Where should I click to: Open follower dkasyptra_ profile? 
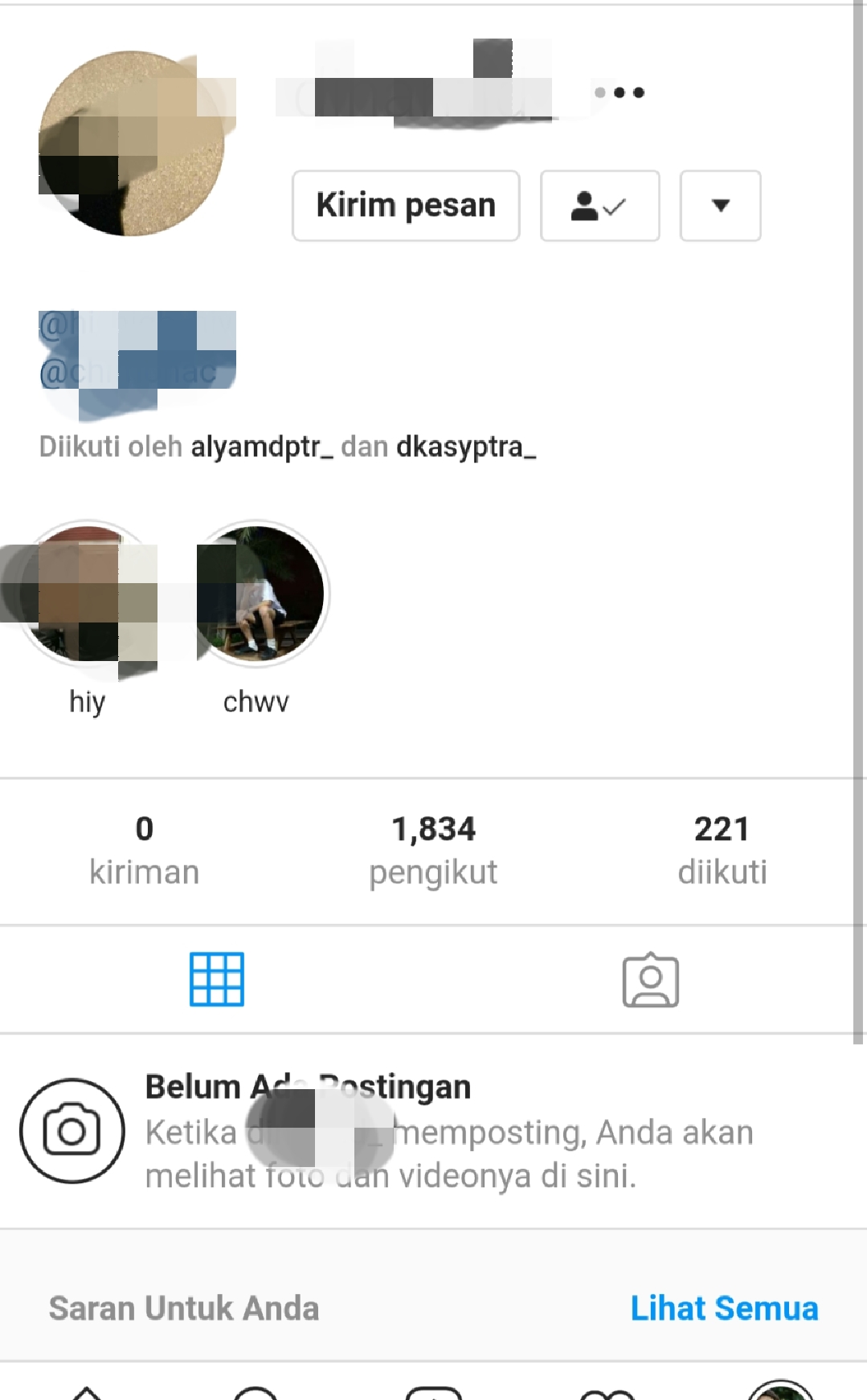coord(465,447)
